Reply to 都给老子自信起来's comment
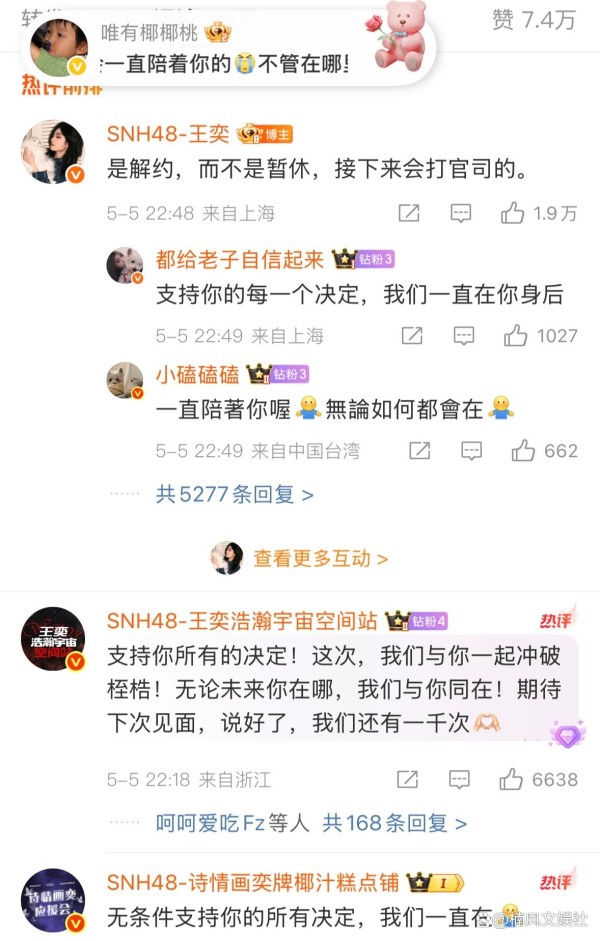 (464, 336)
